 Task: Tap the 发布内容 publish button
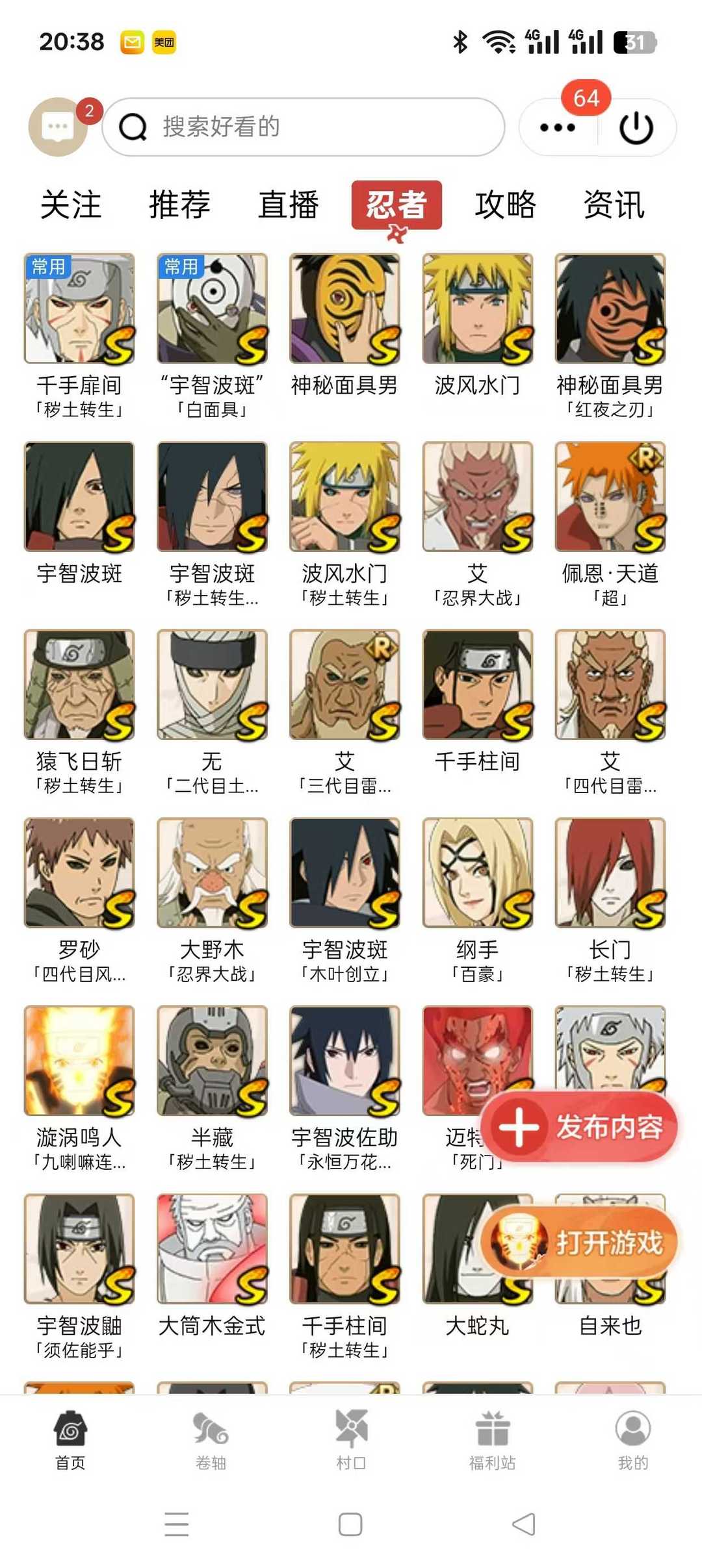pyautogui.click(x=579, y=1127)
